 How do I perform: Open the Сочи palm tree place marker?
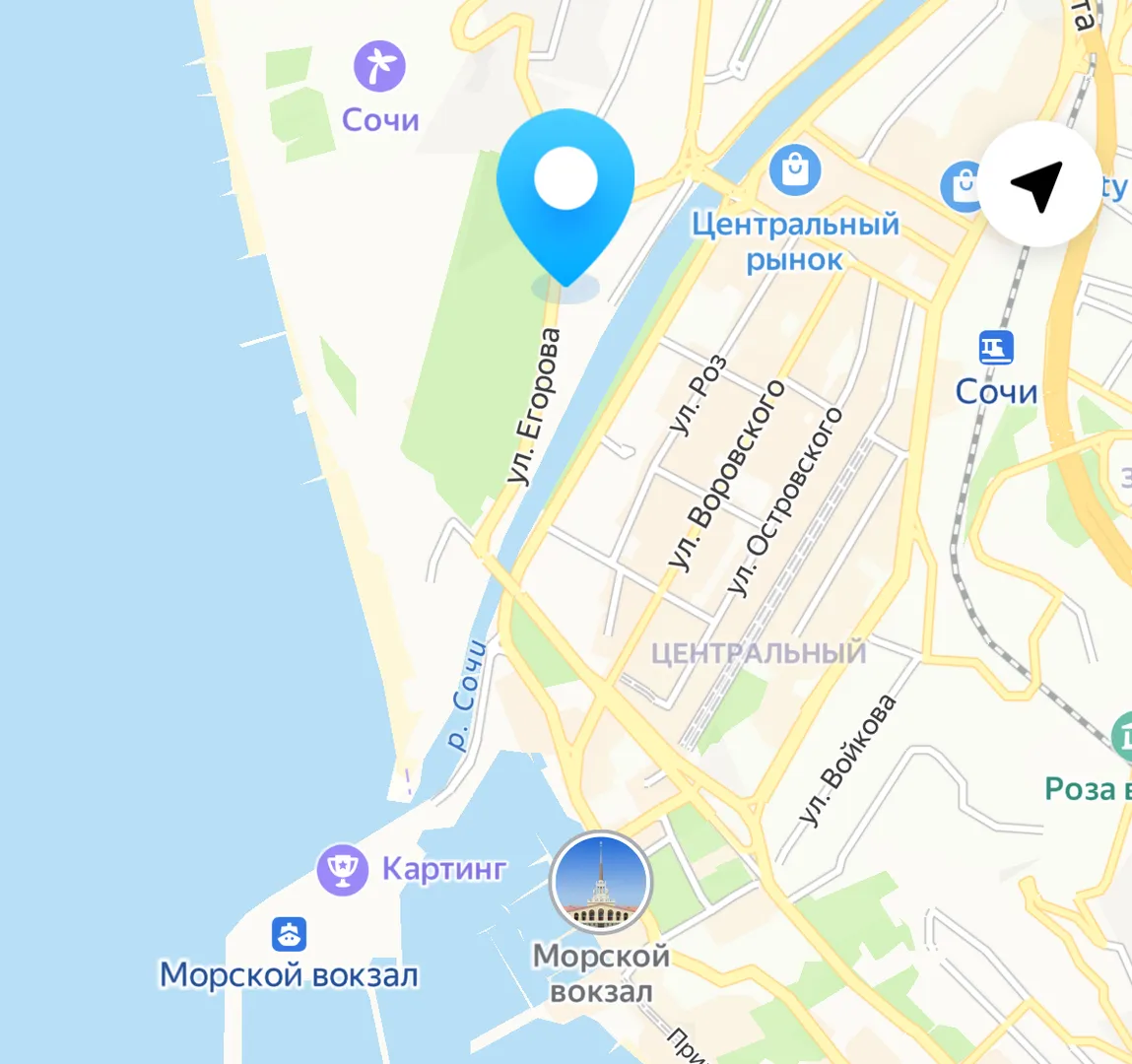(x=380, y=67)
